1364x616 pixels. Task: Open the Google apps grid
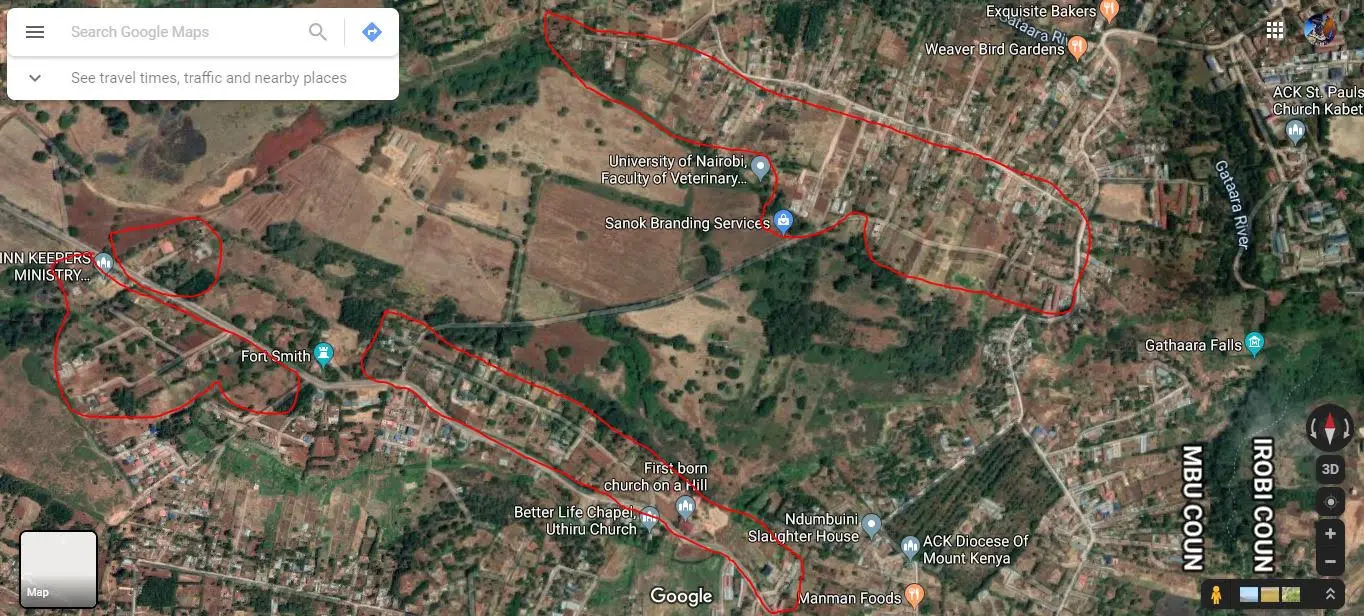coord(1274,30)
